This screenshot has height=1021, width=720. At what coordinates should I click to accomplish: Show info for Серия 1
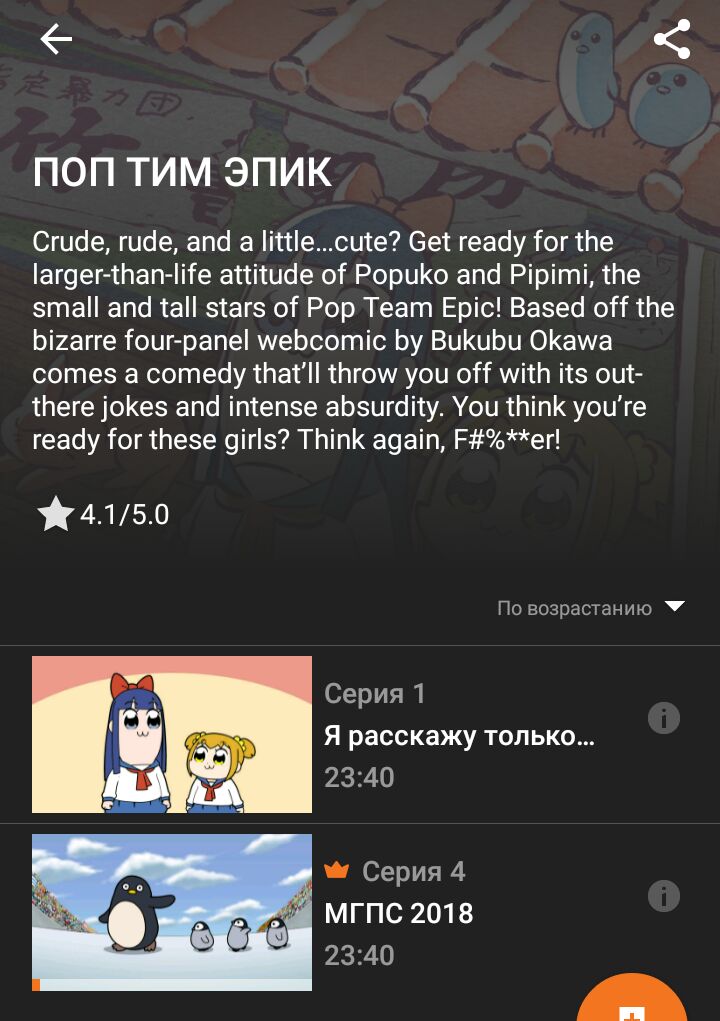click(664, 718)
